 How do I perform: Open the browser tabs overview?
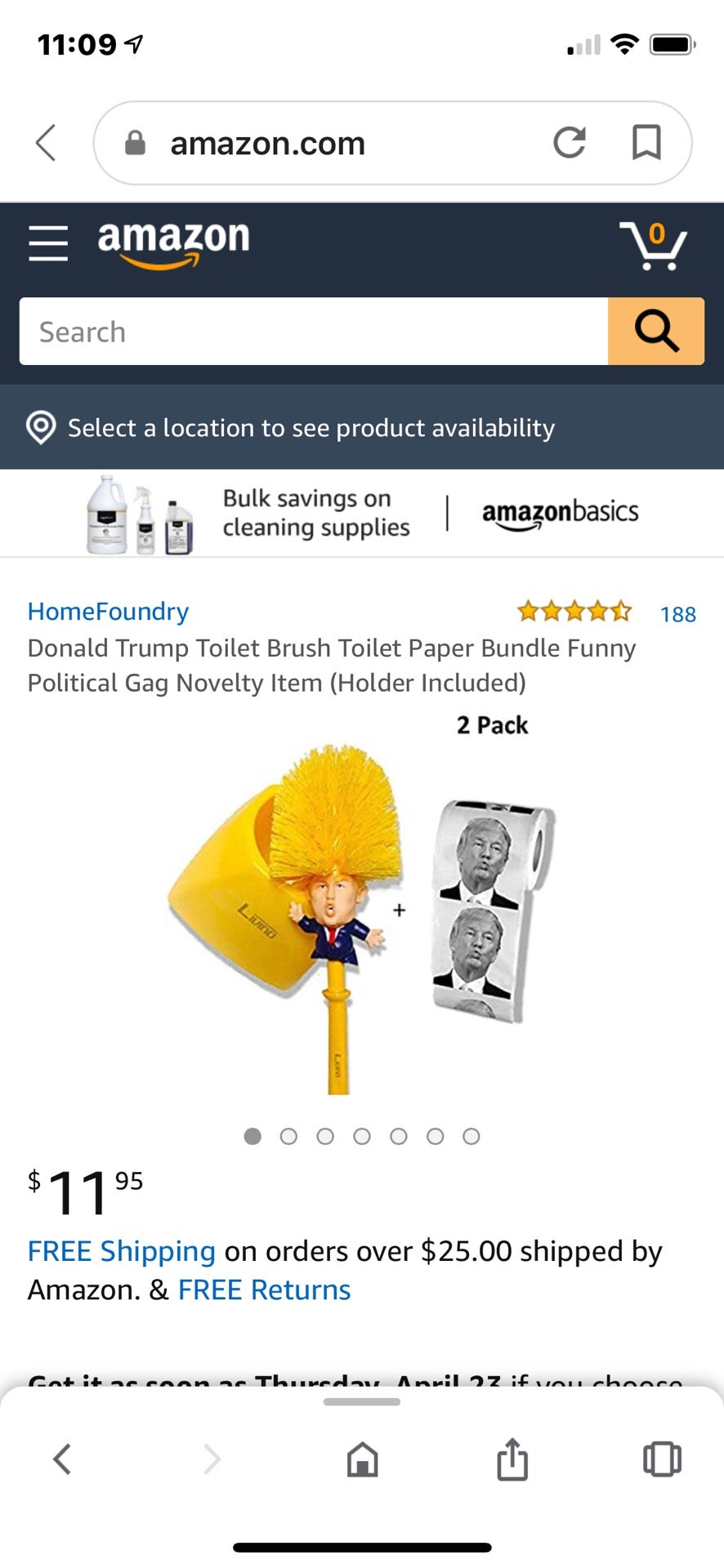(661, 1459)
